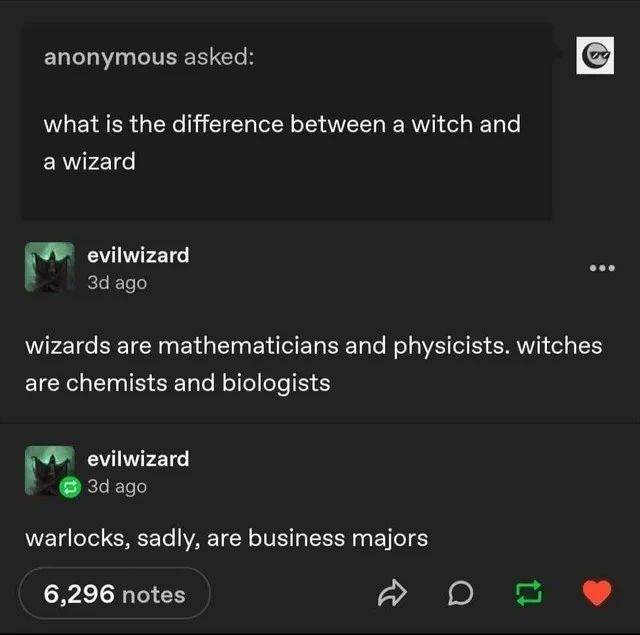Reblog this post
The image size is (640, 635).
[x=526, y=595]
